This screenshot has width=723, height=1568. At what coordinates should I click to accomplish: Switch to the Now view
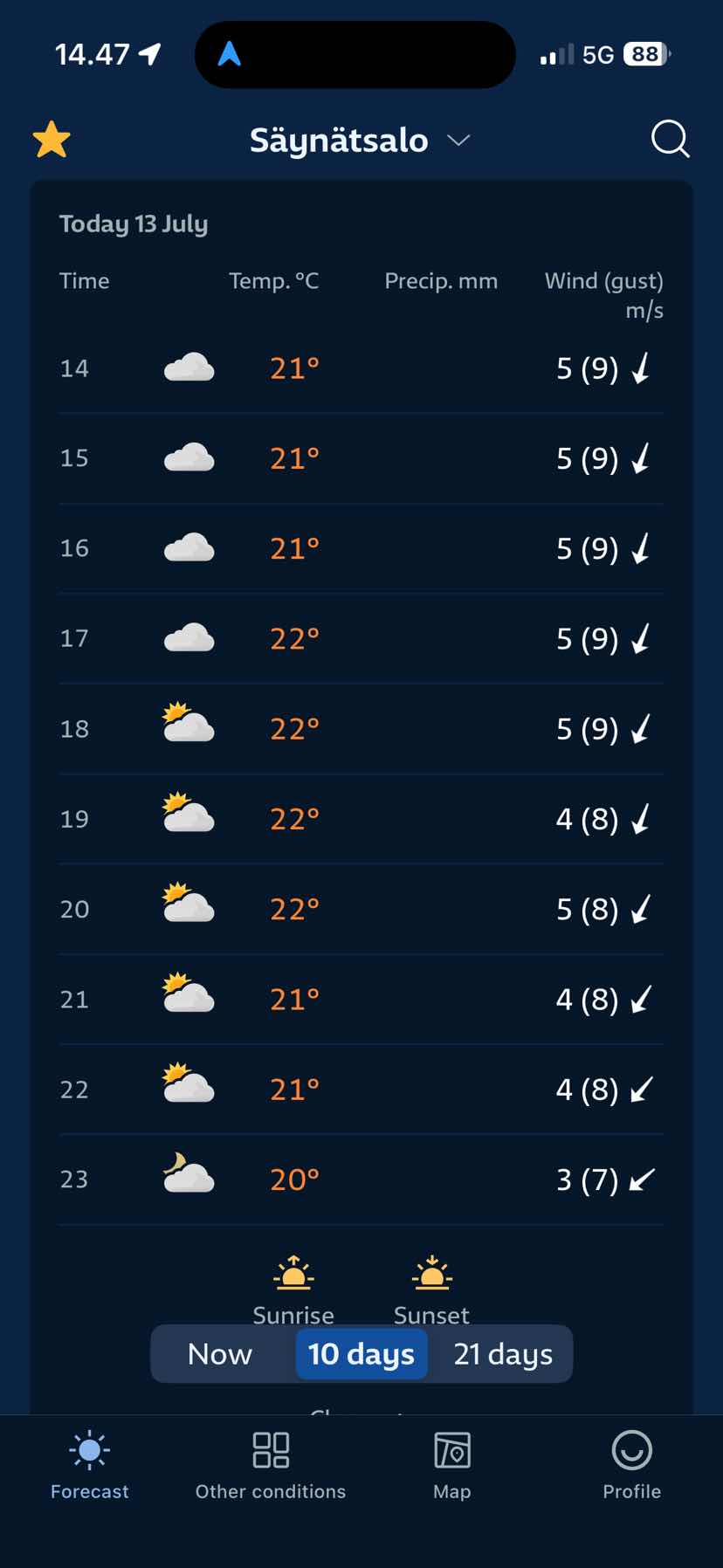tap(220, 1353)
